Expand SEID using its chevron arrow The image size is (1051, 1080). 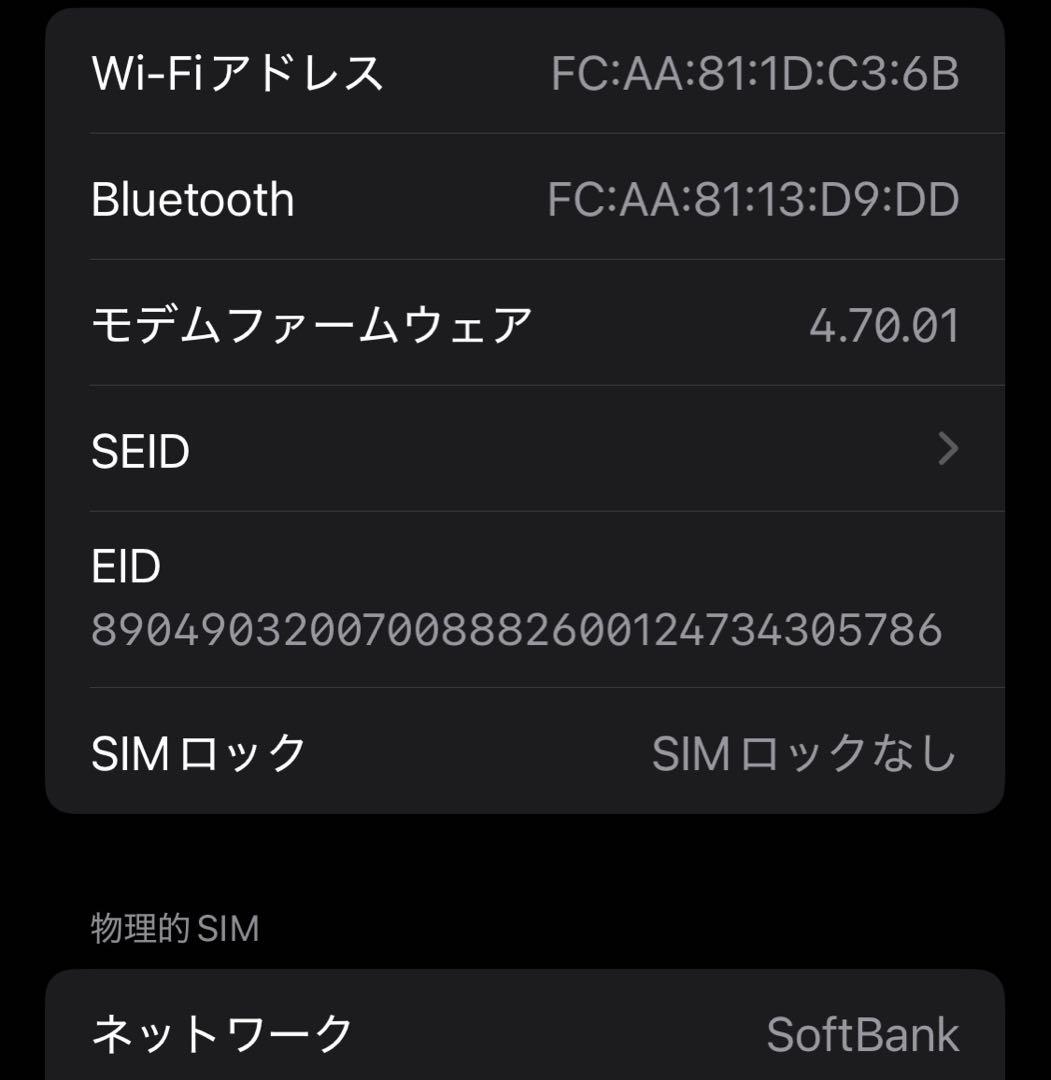(944, 450)
